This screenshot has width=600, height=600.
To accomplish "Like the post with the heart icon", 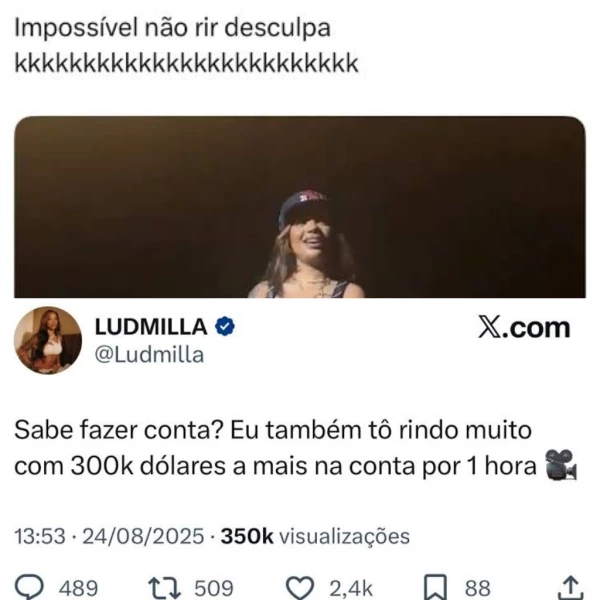I will [x=301, y=587].
